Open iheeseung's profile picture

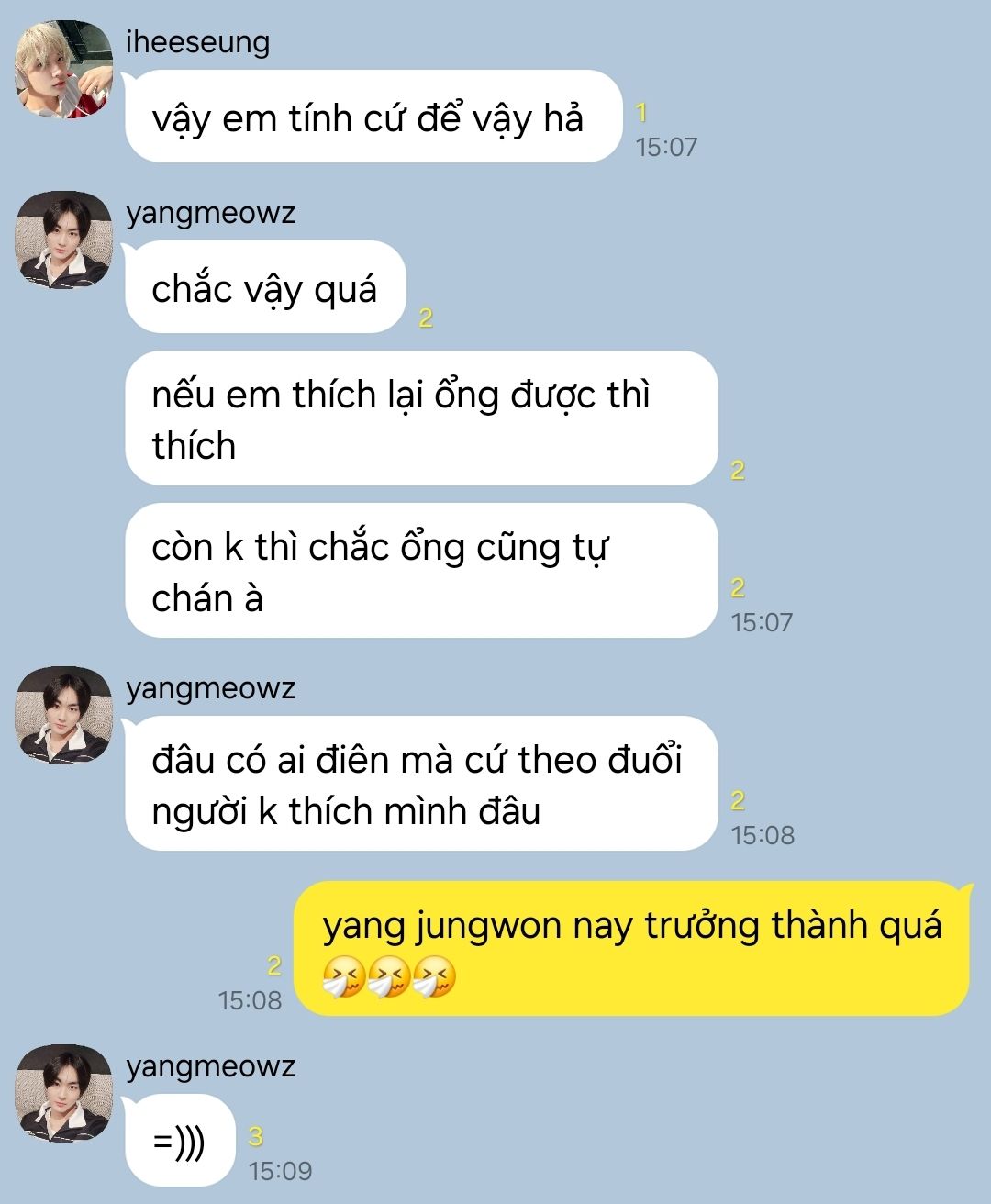(x=63, y=70)
